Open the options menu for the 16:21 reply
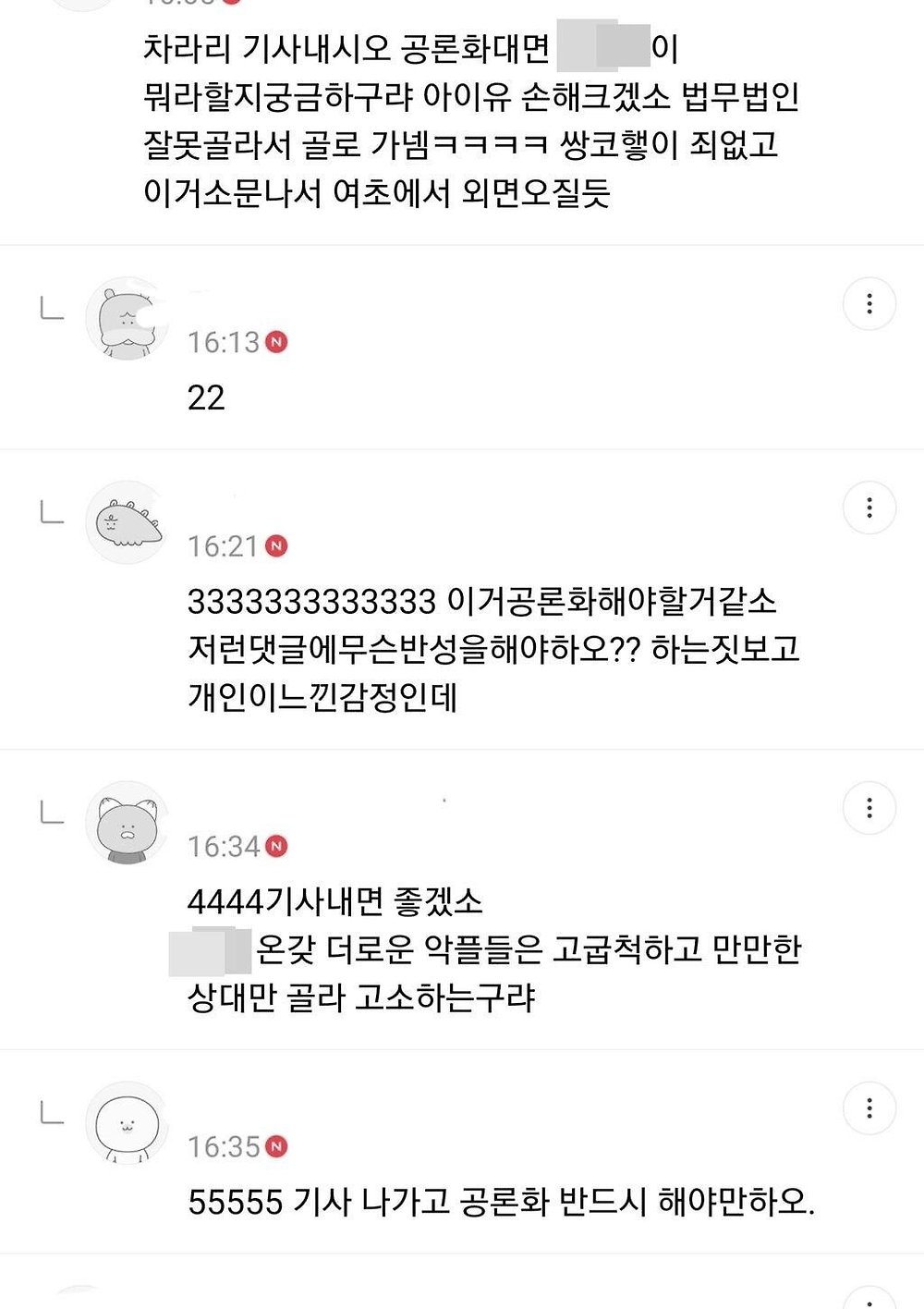The height and width of the screenshot is (1309, 924). point(869,508)
